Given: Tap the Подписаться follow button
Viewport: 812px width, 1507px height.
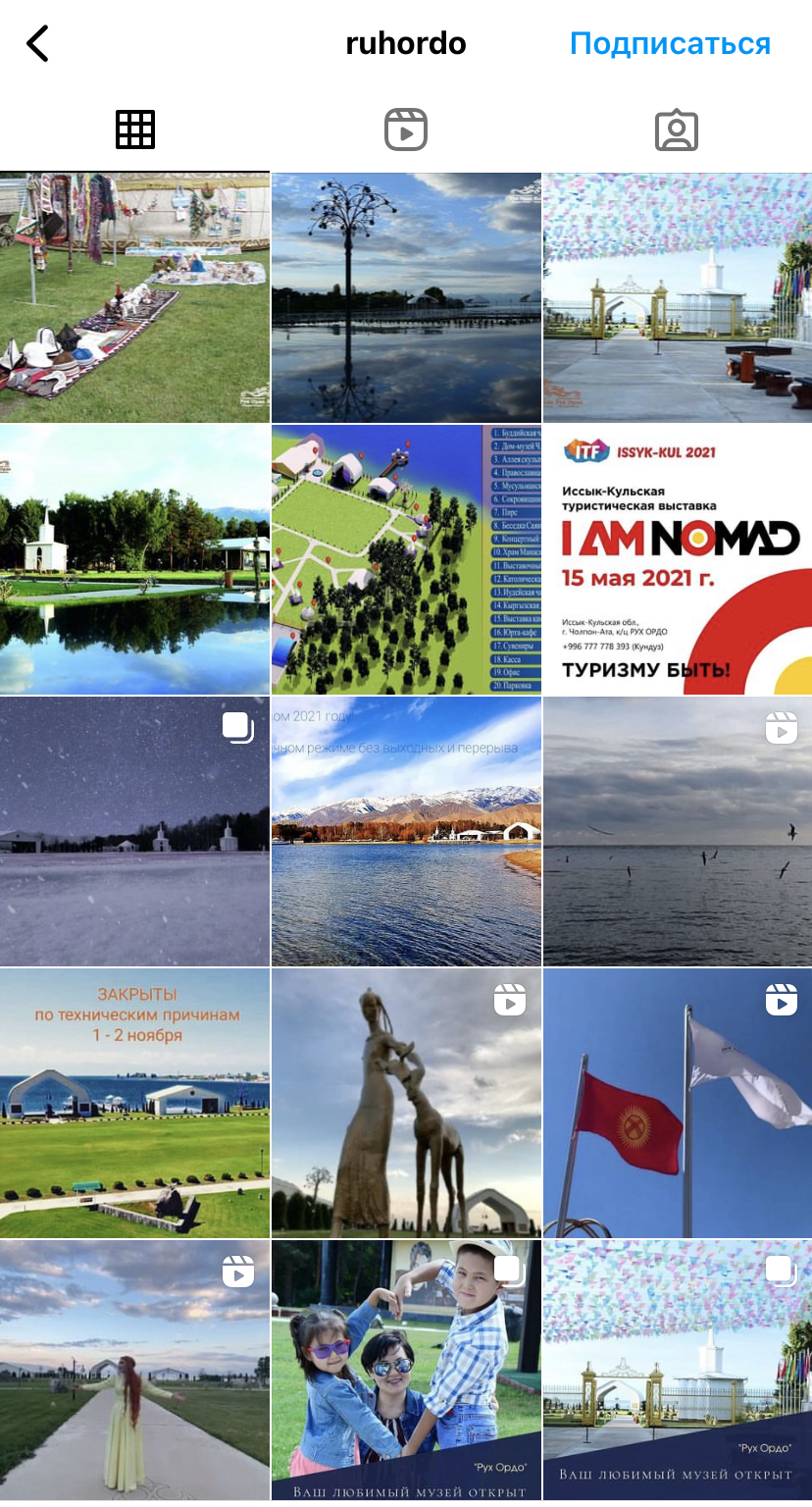Looking at the screenshot, I should pyautogui.click(x=670, y=44).
